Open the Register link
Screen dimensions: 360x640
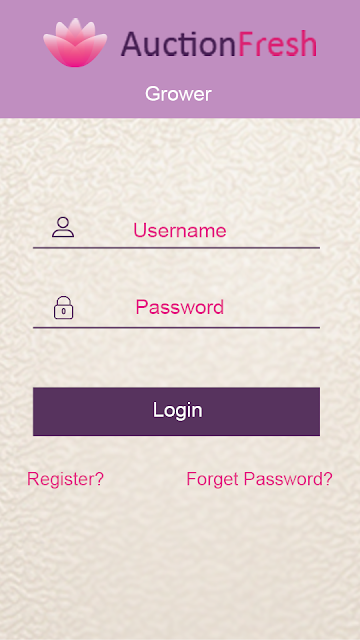65,479
